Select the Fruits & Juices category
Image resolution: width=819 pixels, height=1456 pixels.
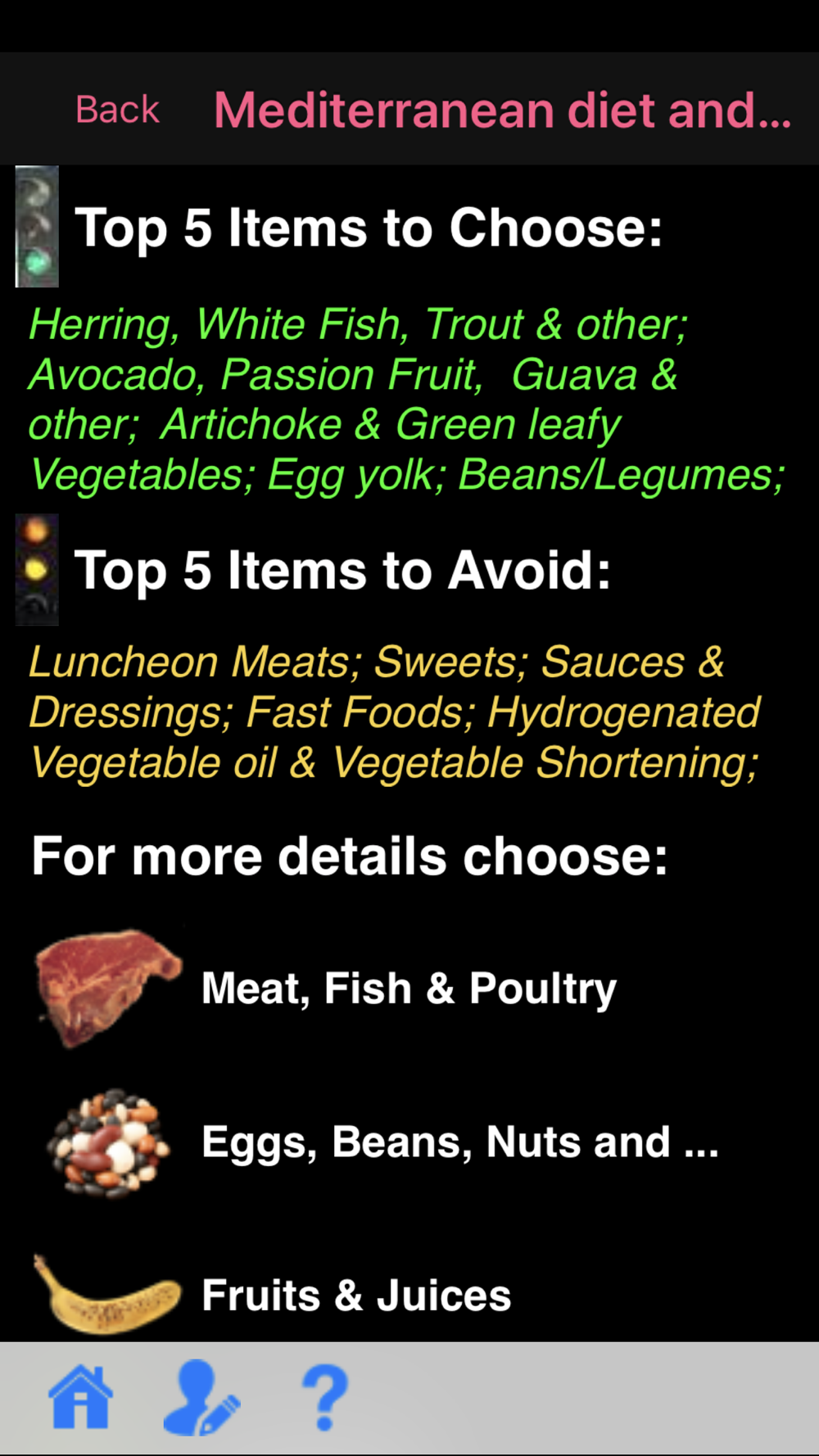tap(356, 1295)
